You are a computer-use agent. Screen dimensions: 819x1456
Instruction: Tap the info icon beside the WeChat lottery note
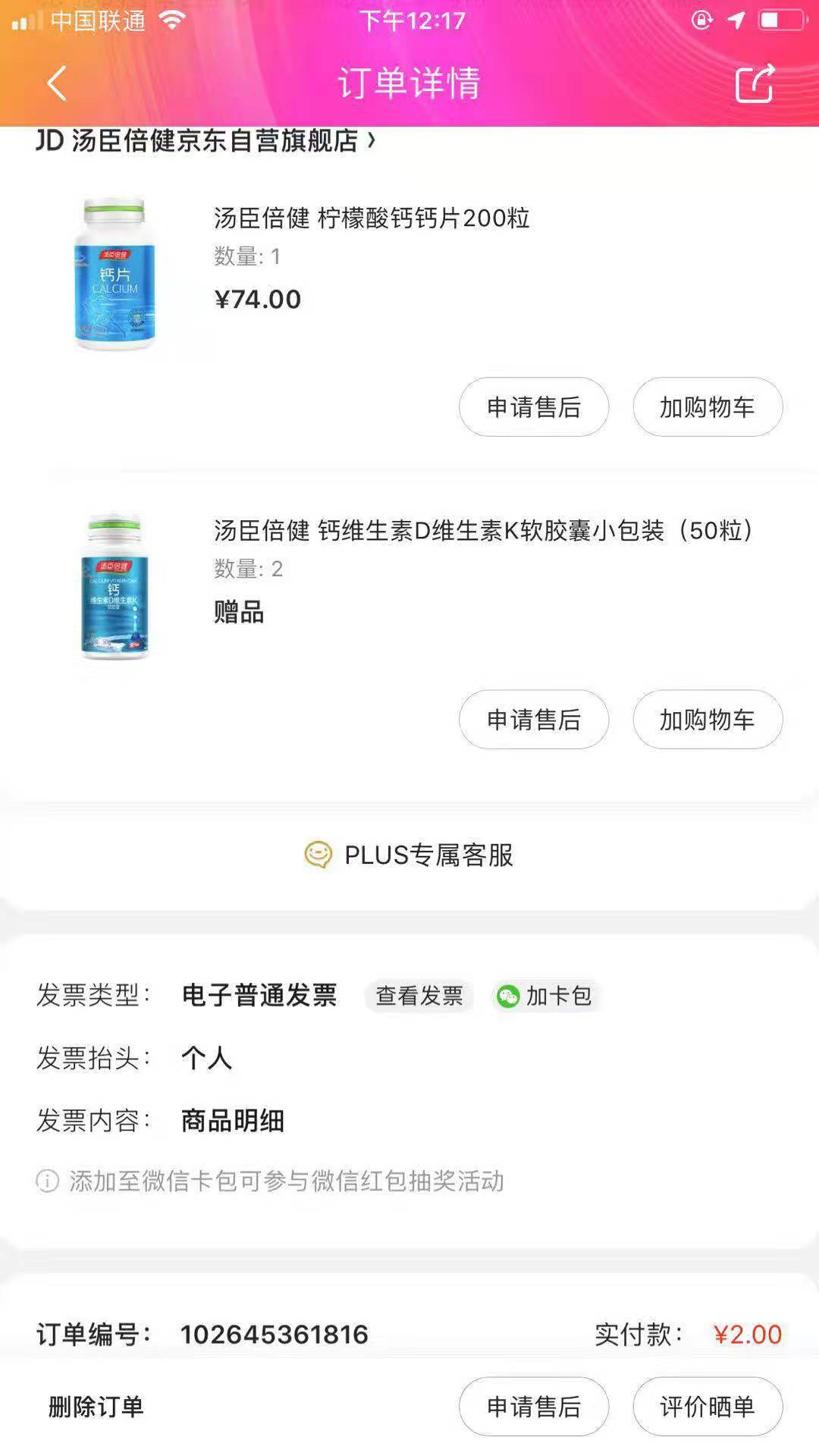pos(48,1180)
